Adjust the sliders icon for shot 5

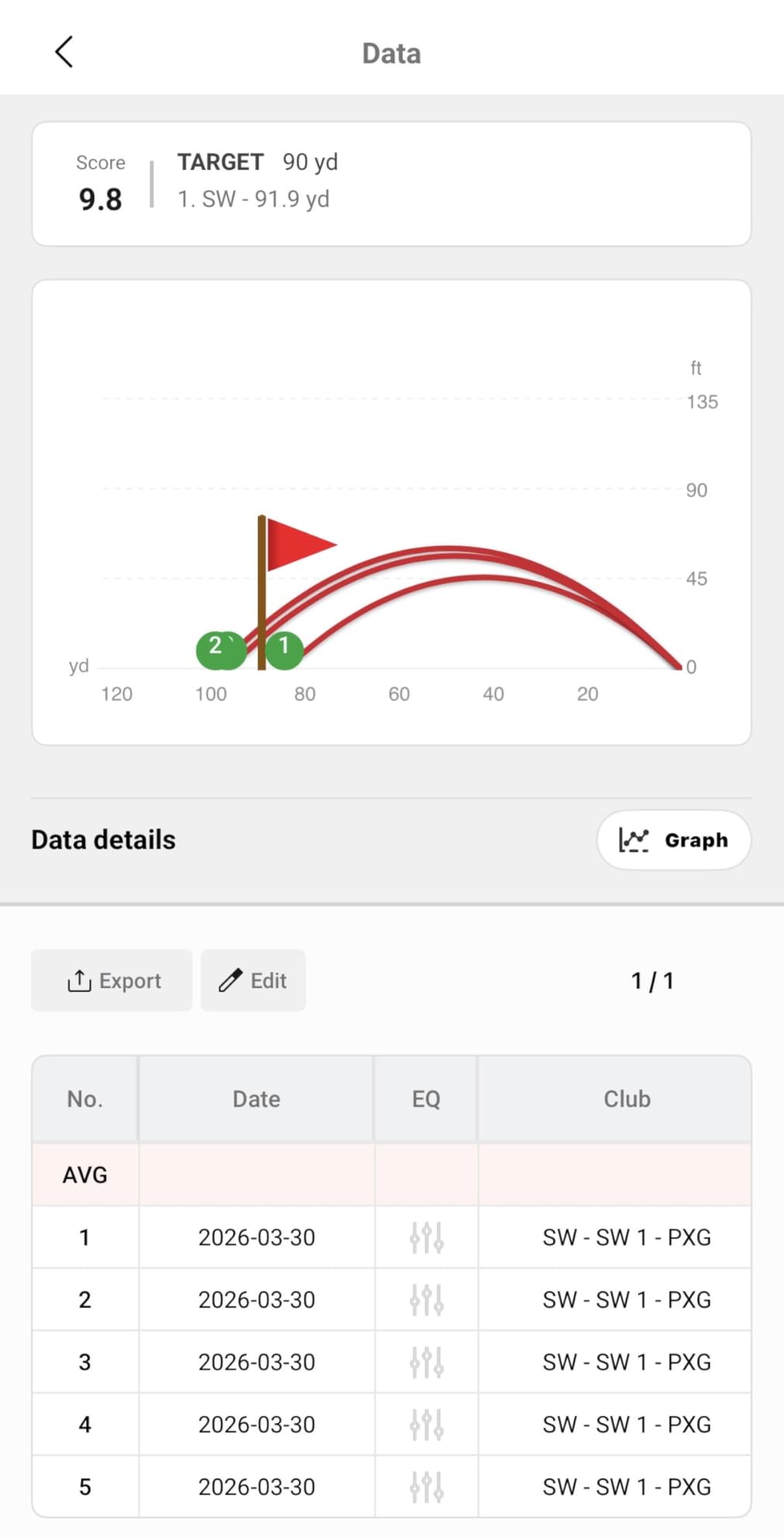tap(426, 1487)
